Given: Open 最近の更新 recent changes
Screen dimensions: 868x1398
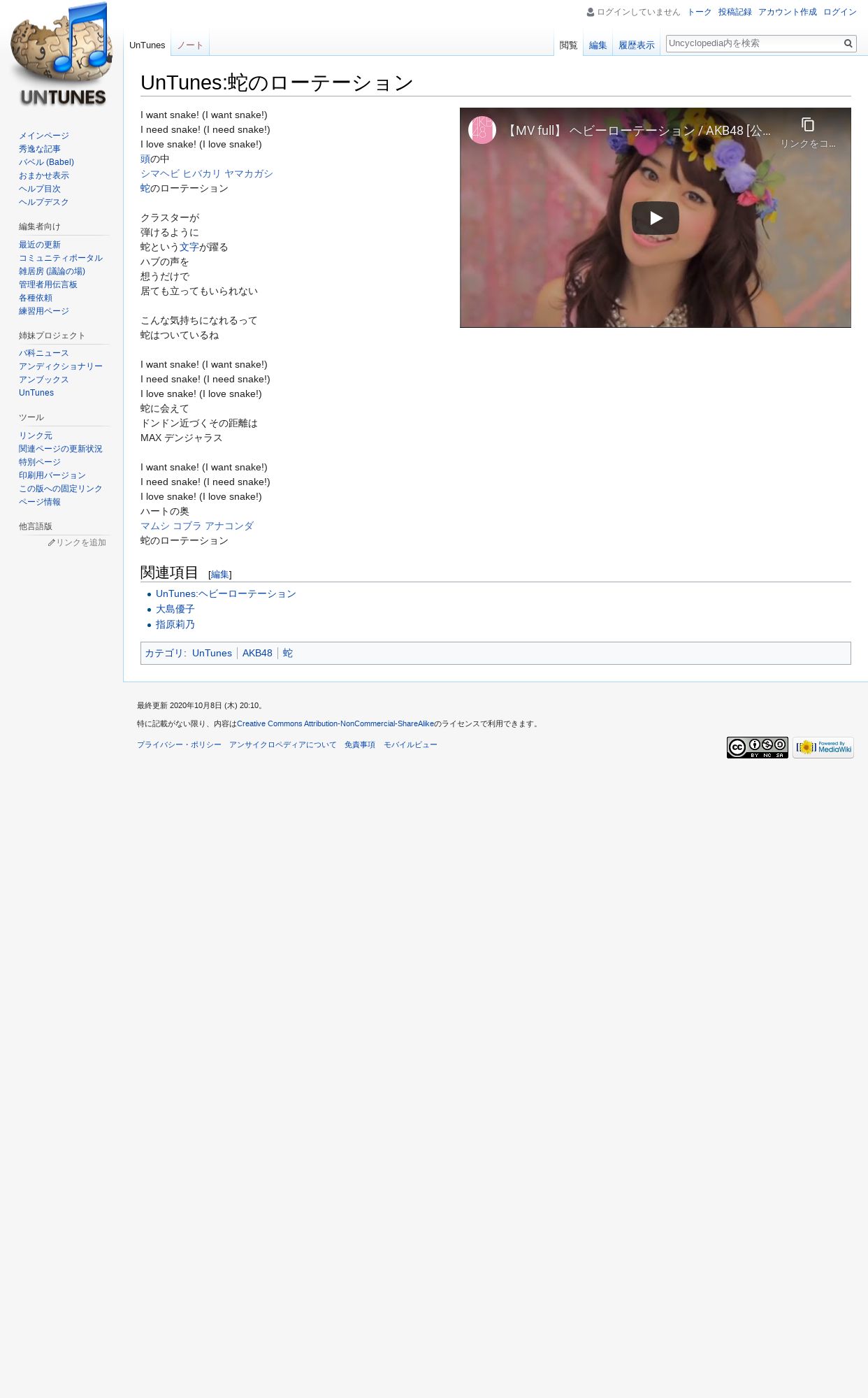Looking at the screenshot, I should [39, 245].
